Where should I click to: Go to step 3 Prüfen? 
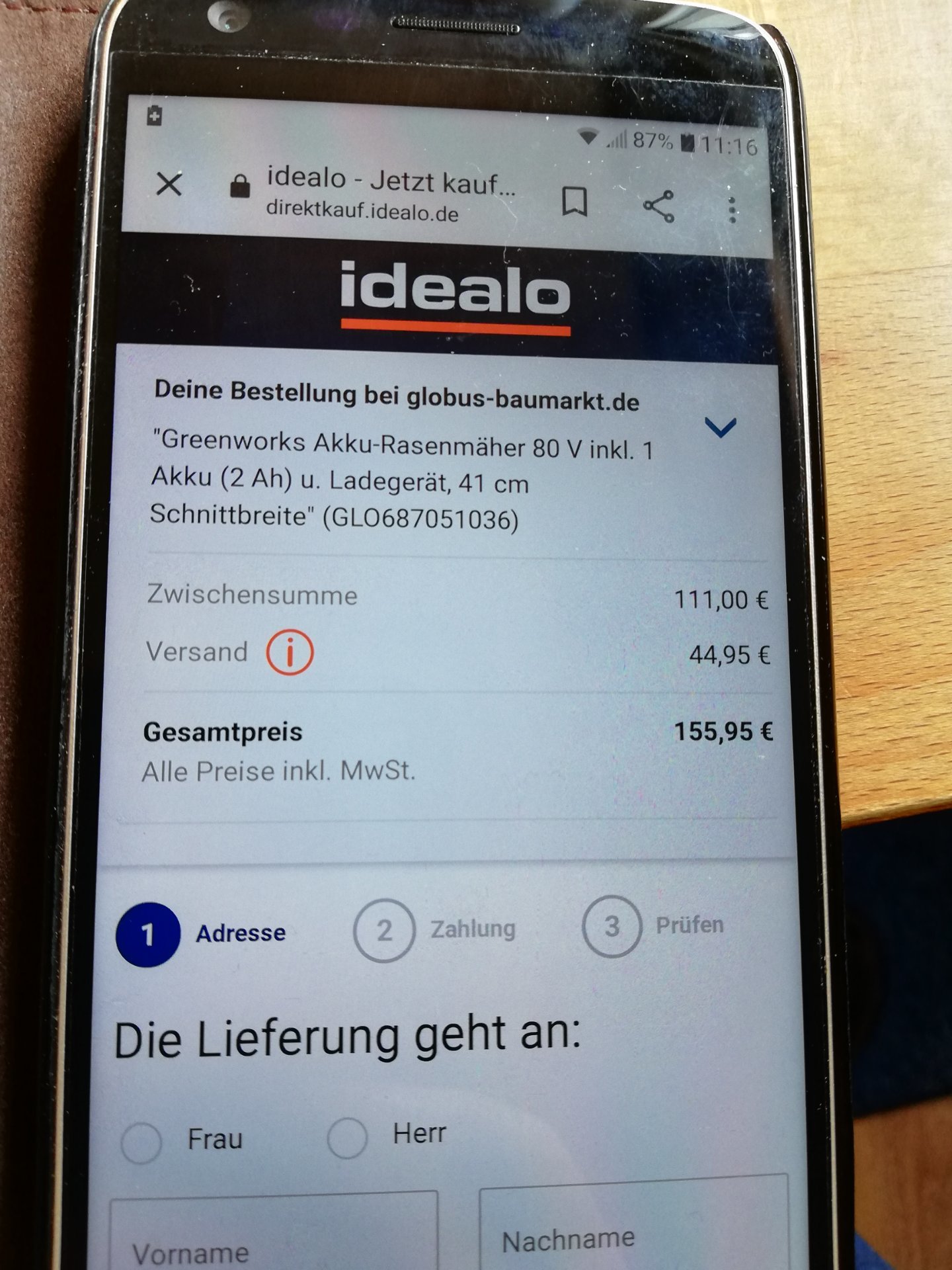(612, 926)
